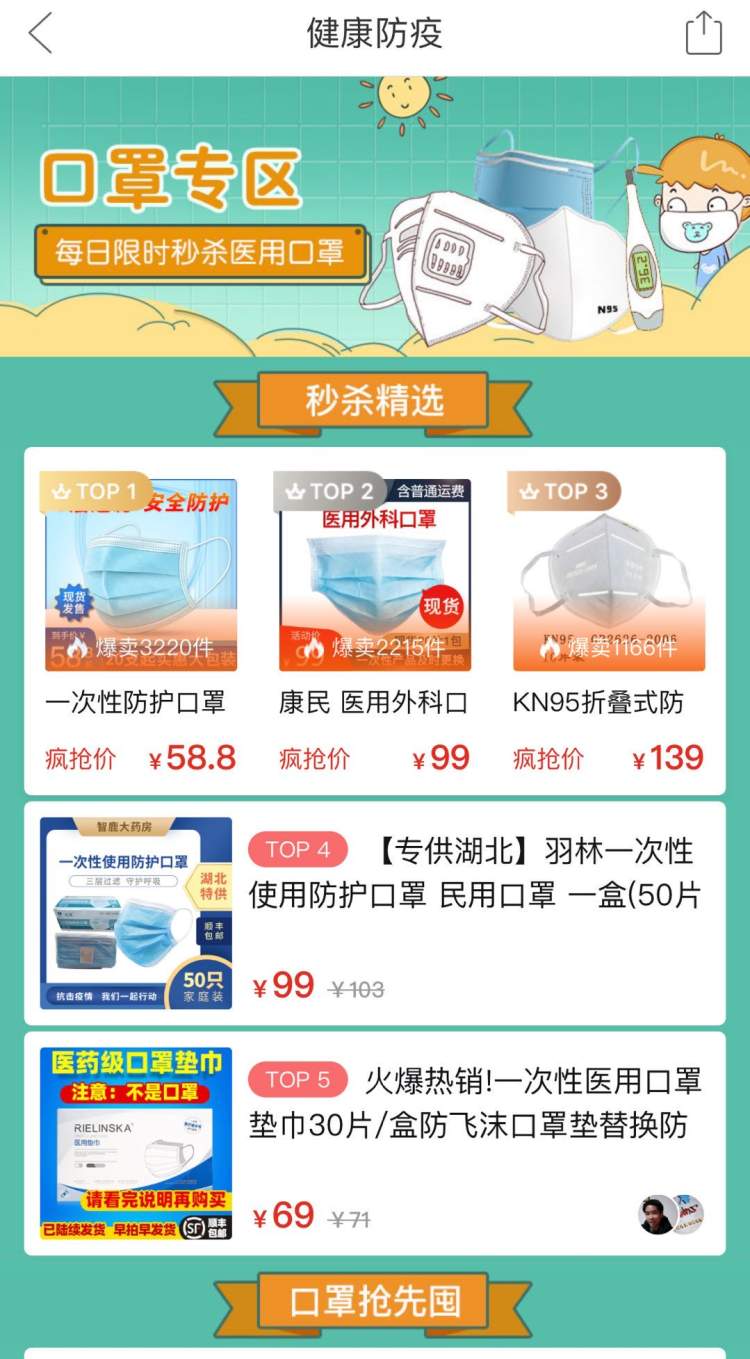The width and height of the screenshot is (750, 1359).
Task: Share this page via the top-right icon
Action: [x=703, y=34]
